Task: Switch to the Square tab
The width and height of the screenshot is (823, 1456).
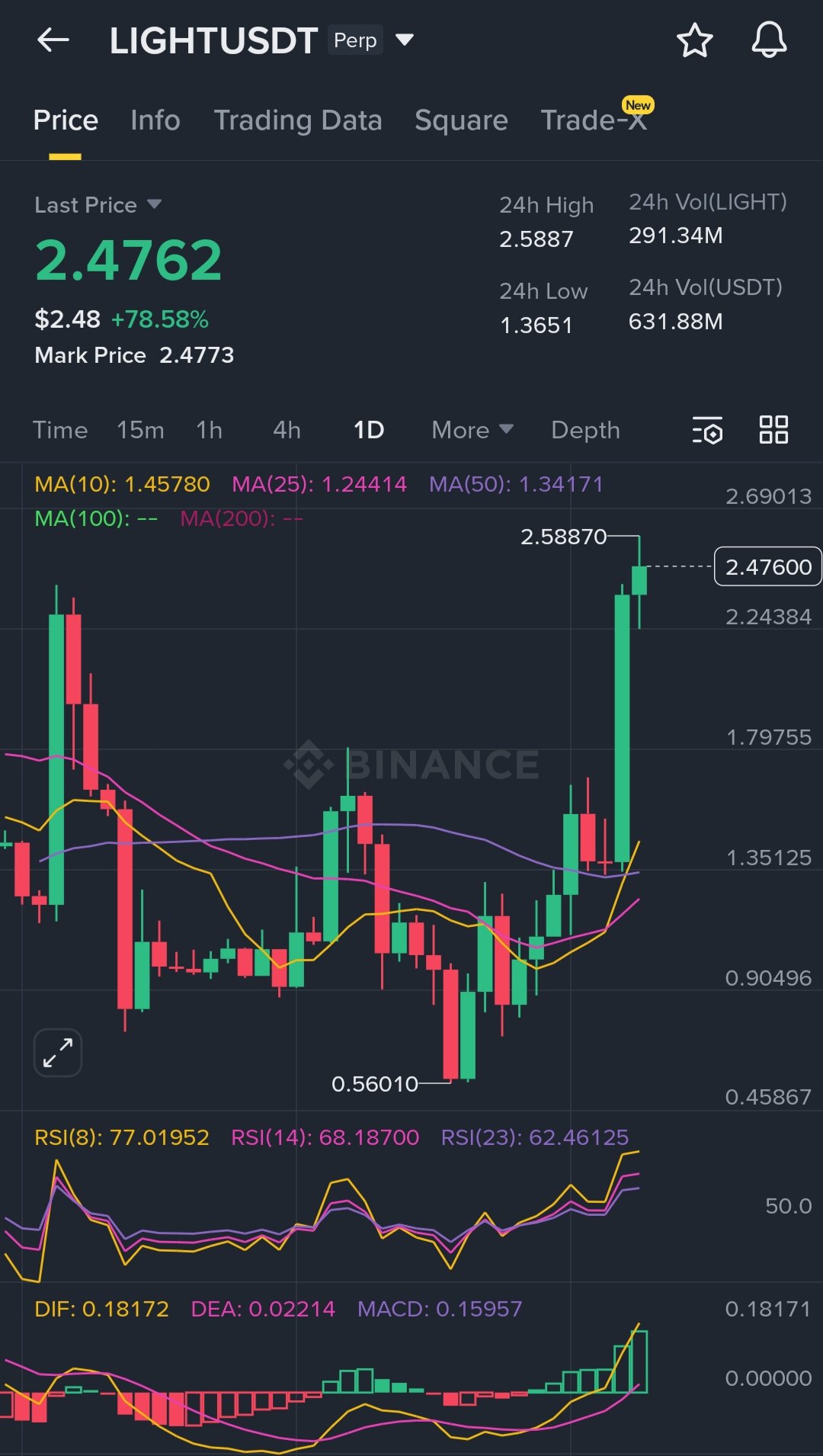Action: point(461,120)
